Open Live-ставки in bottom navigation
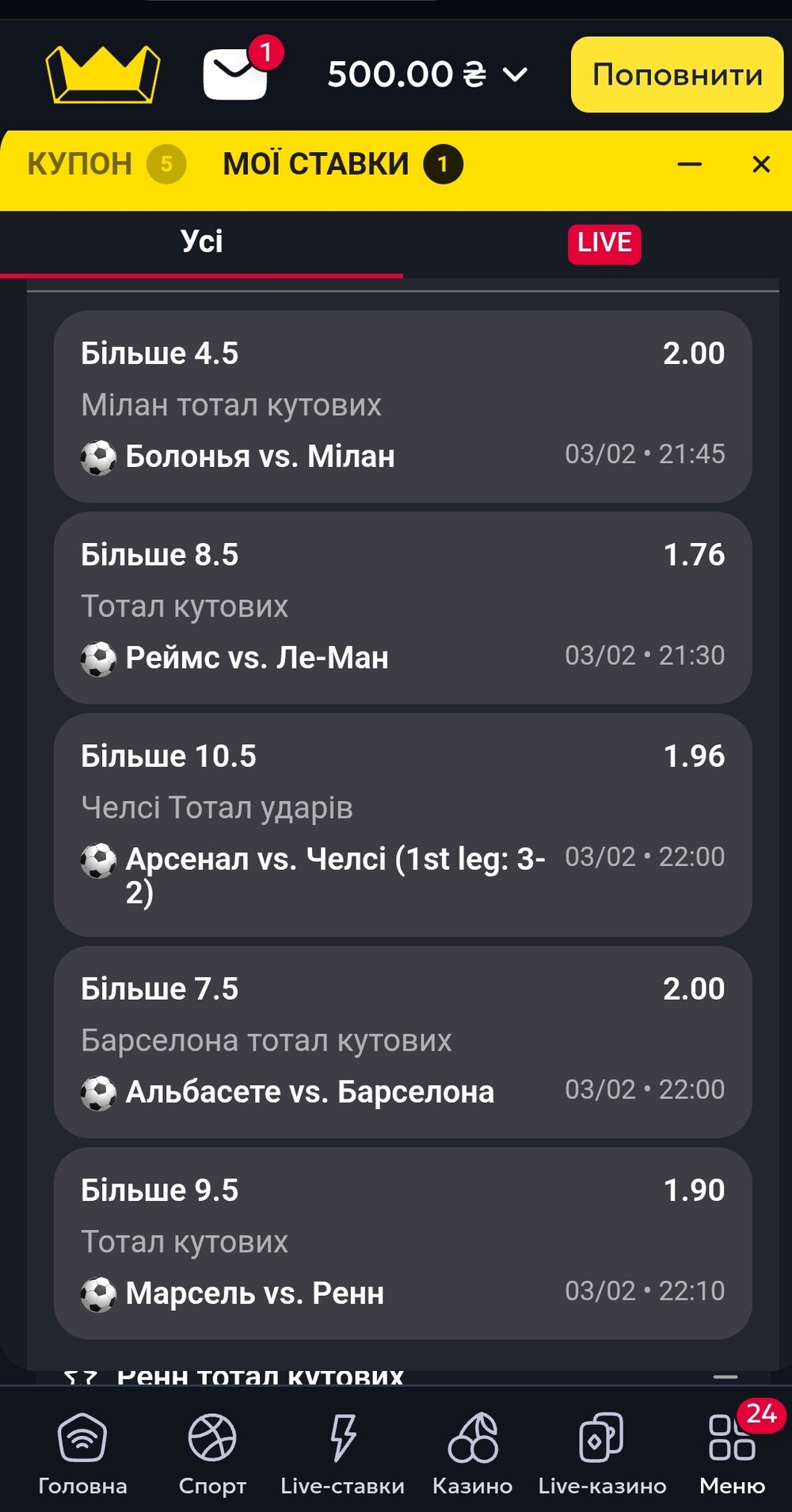This screenshot has width=792, height=1512. (x=342, y=1453)
